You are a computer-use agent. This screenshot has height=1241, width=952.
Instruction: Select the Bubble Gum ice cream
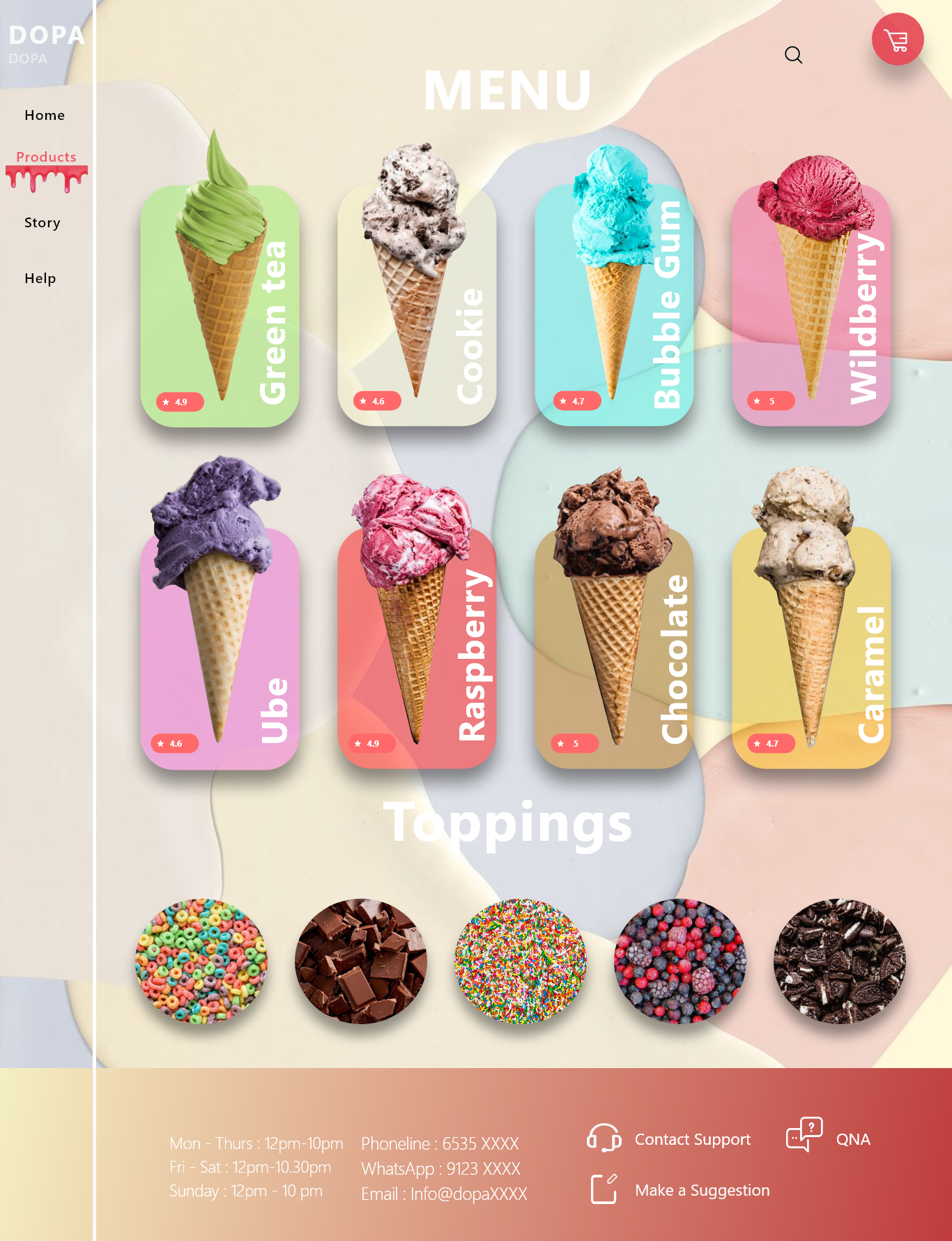point(613,307)
